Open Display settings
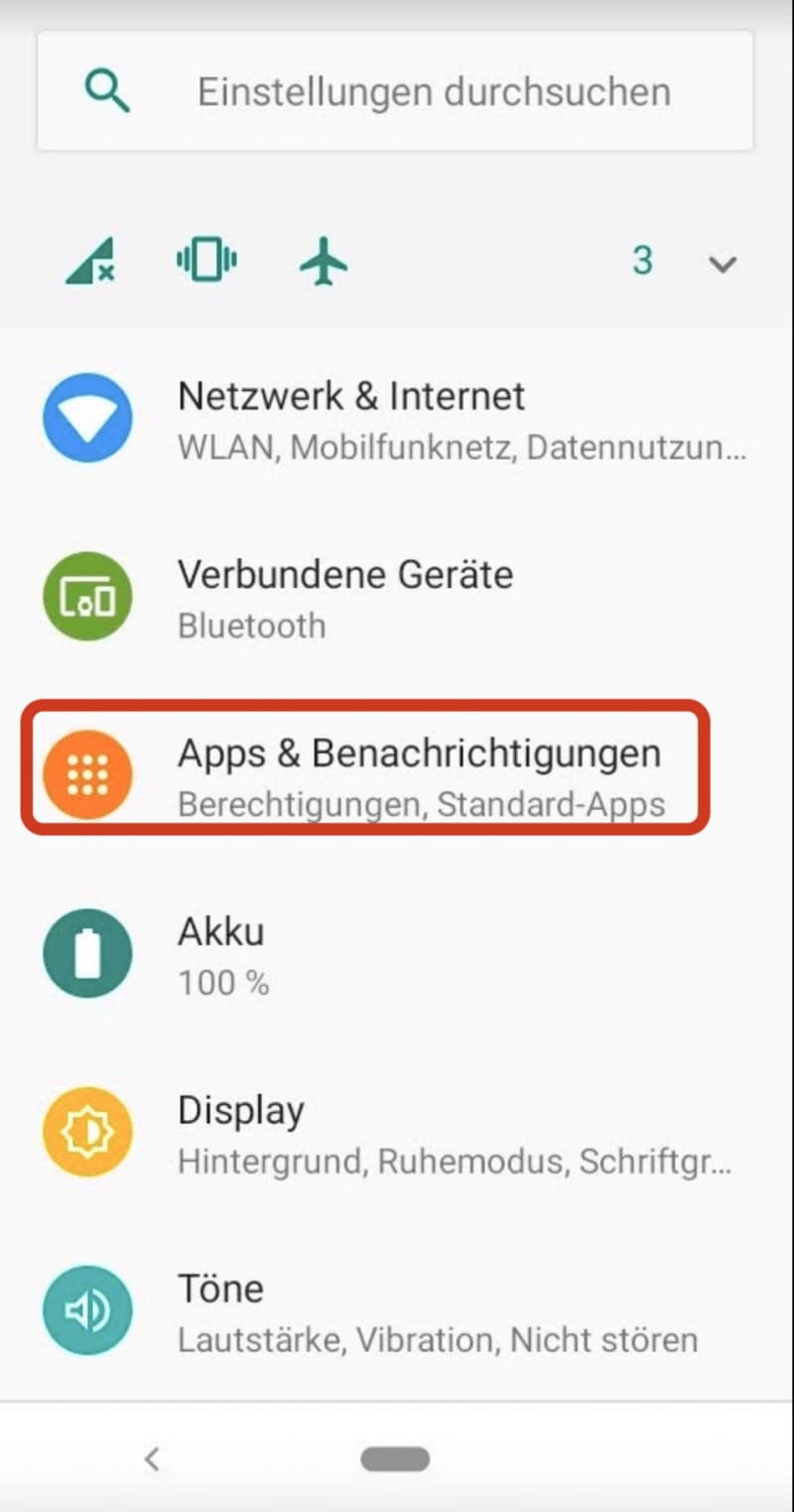Image resolution: width=794 pixels, height=1512 pixels. pyautogui.click(x=397, y=1134)
